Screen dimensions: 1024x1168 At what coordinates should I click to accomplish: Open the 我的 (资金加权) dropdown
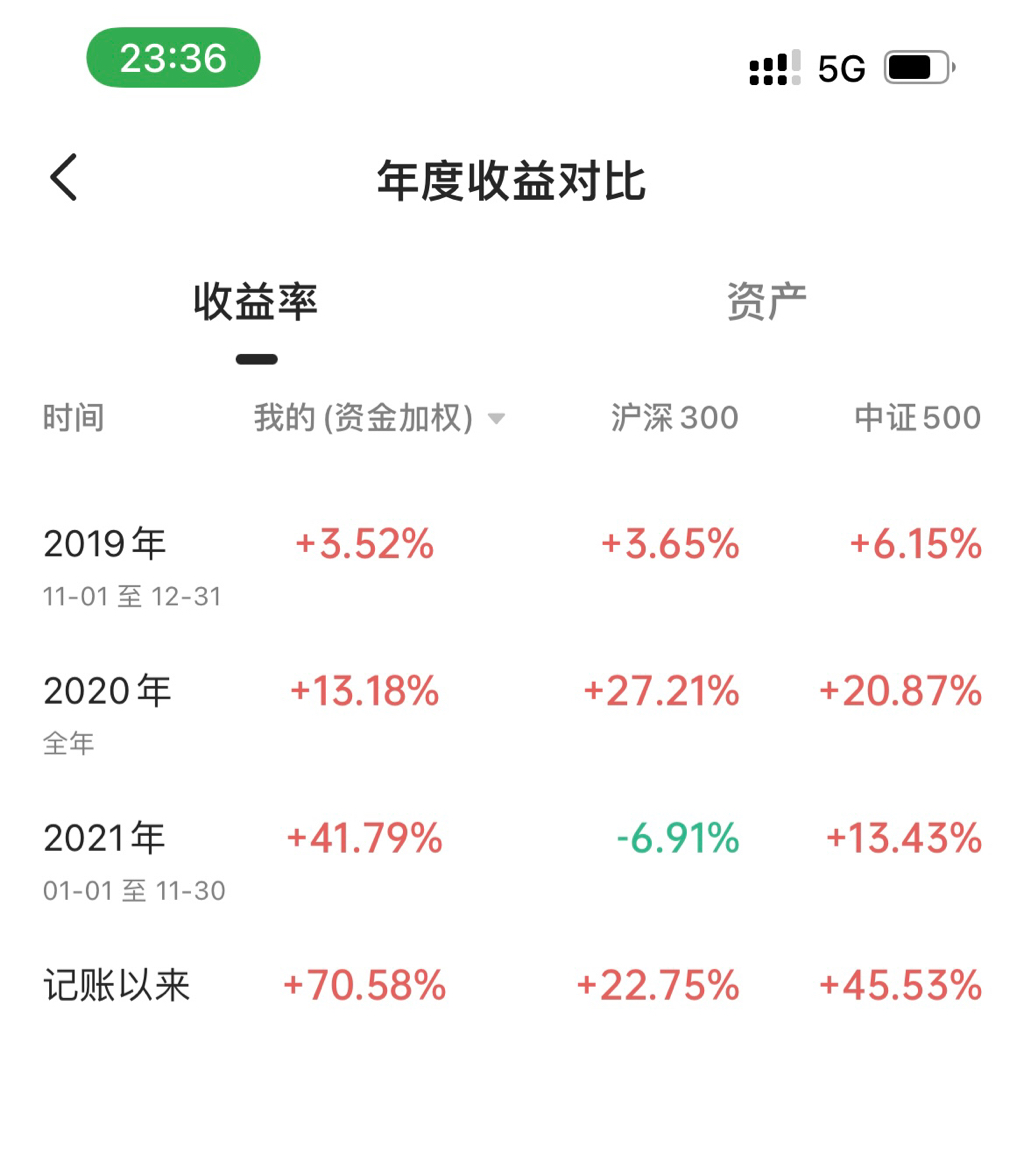click(380, 418)
